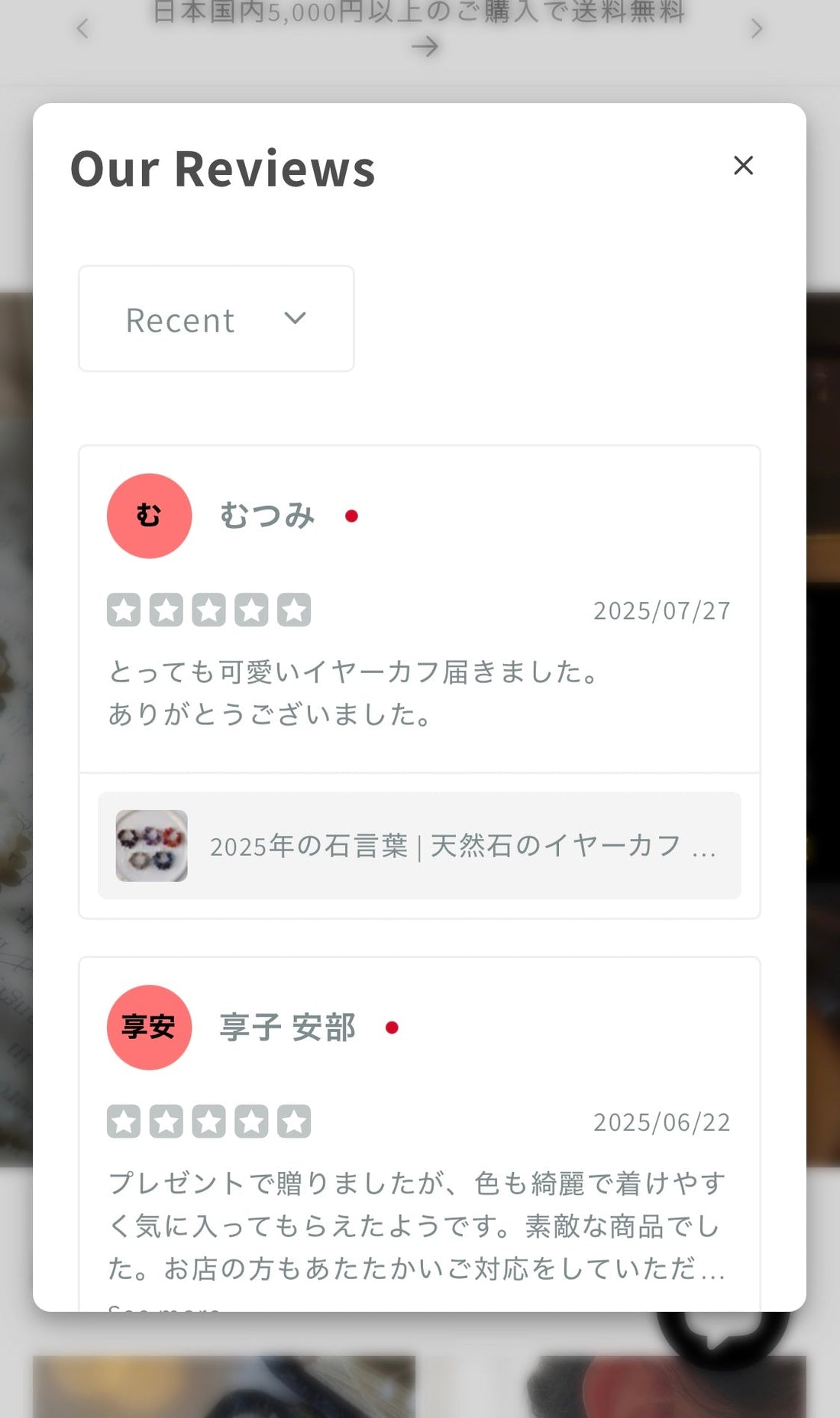Click the right chevron in the announcement bar
Image resolution: width=840 pixels, height=1418 pixels.
tap(757, 29)
